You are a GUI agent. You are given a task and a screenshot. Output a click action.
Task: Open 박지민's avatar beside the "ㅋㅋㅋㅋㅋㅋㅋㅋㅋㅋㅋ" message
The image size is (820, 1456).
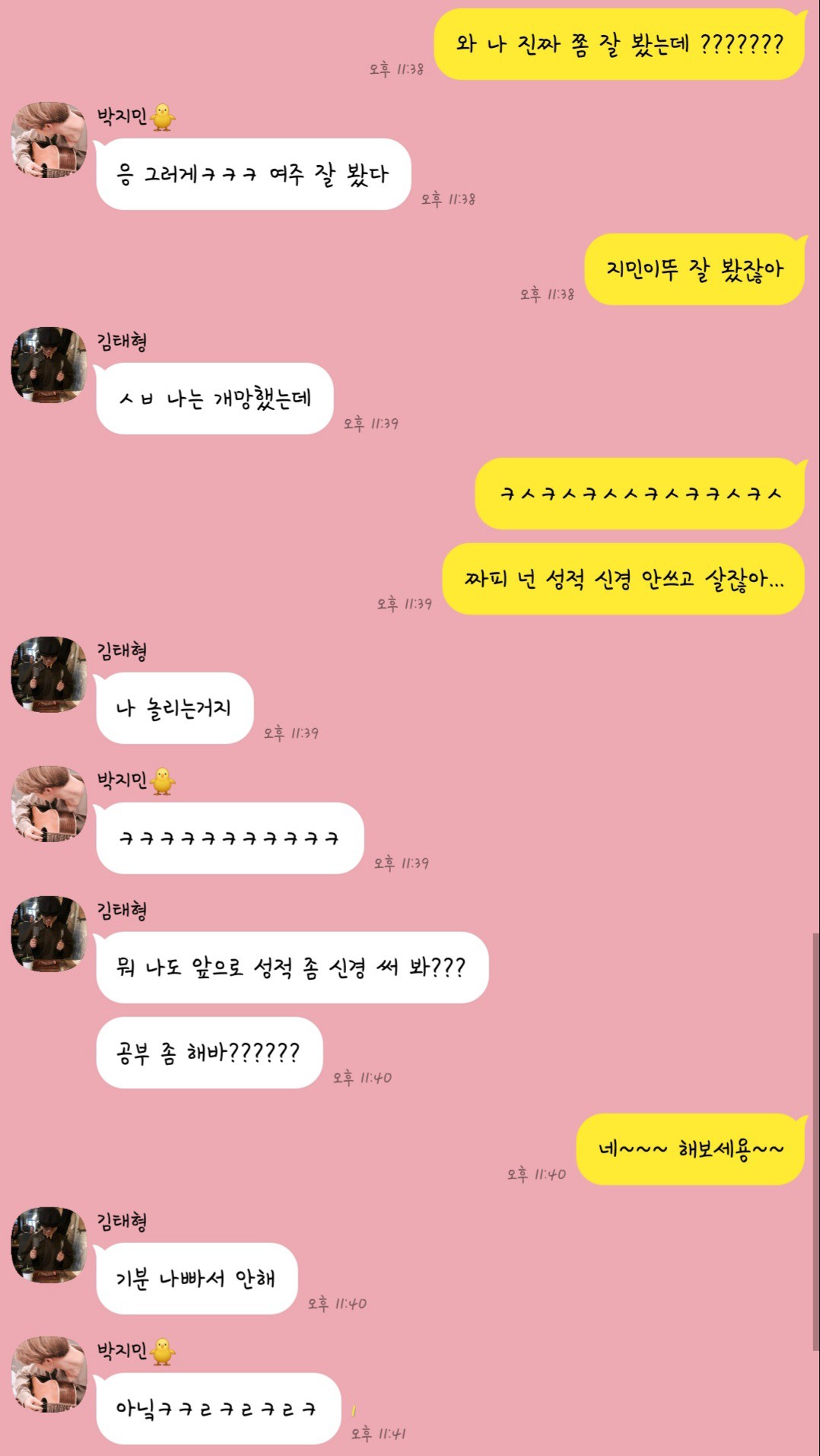point(49,804)
